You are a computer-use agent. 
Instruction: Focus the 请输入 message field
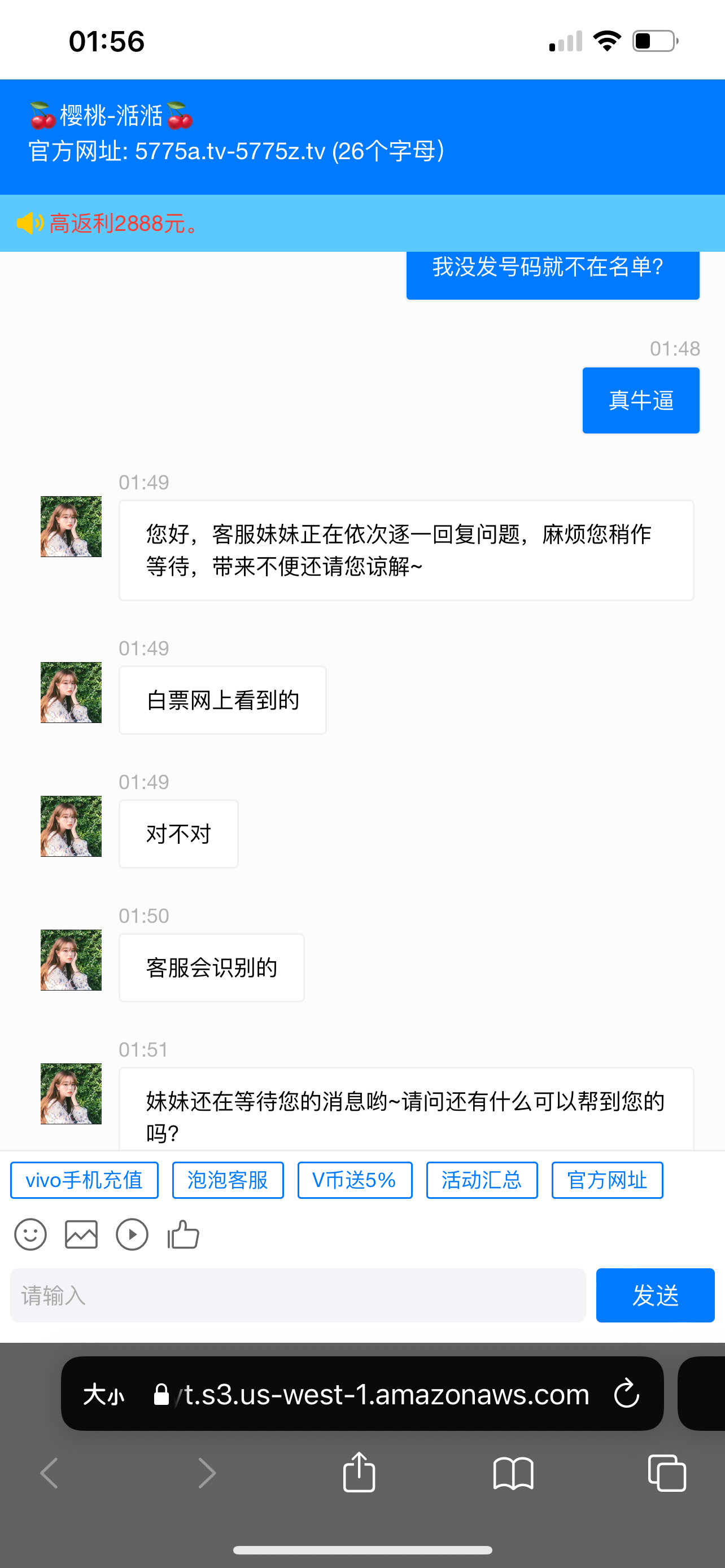point(298,1295)
